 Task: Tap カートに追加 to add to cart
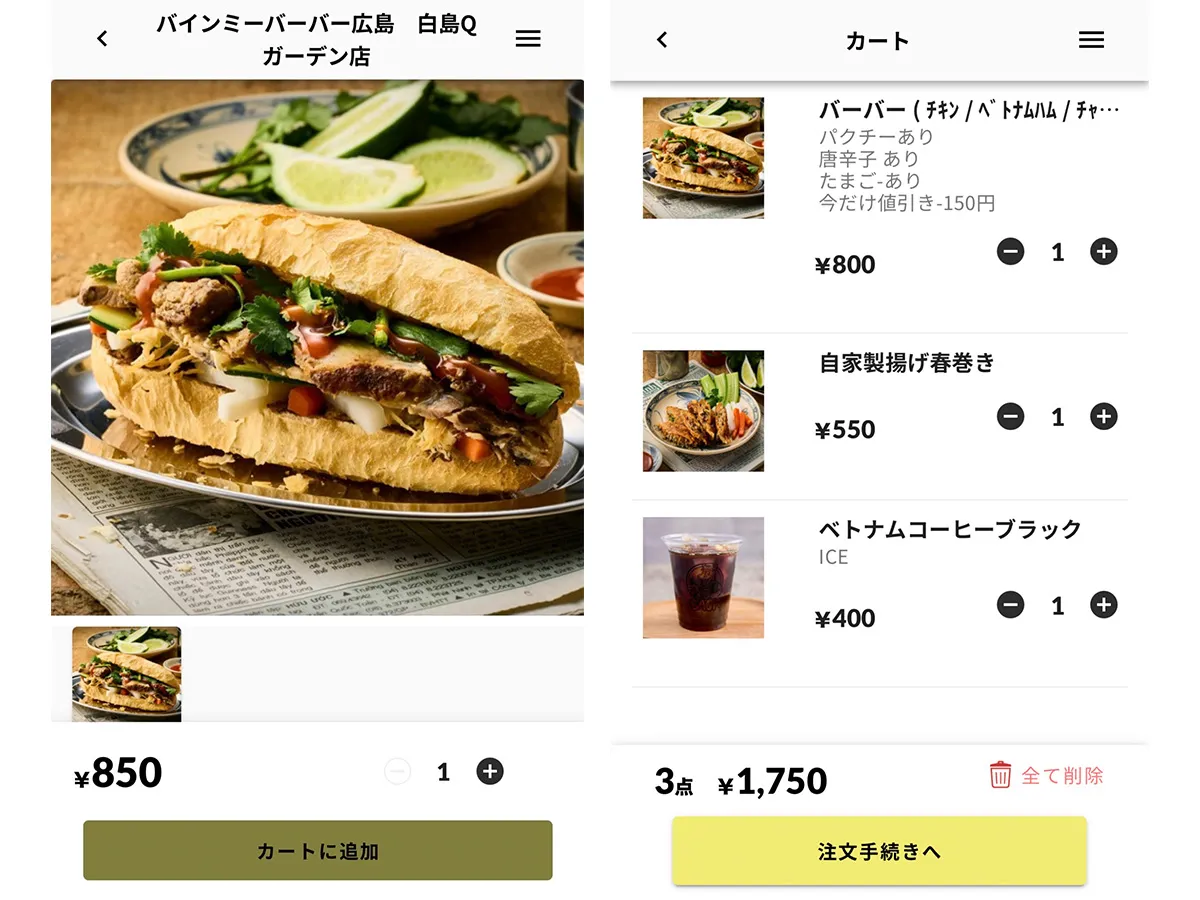point(317,851)
